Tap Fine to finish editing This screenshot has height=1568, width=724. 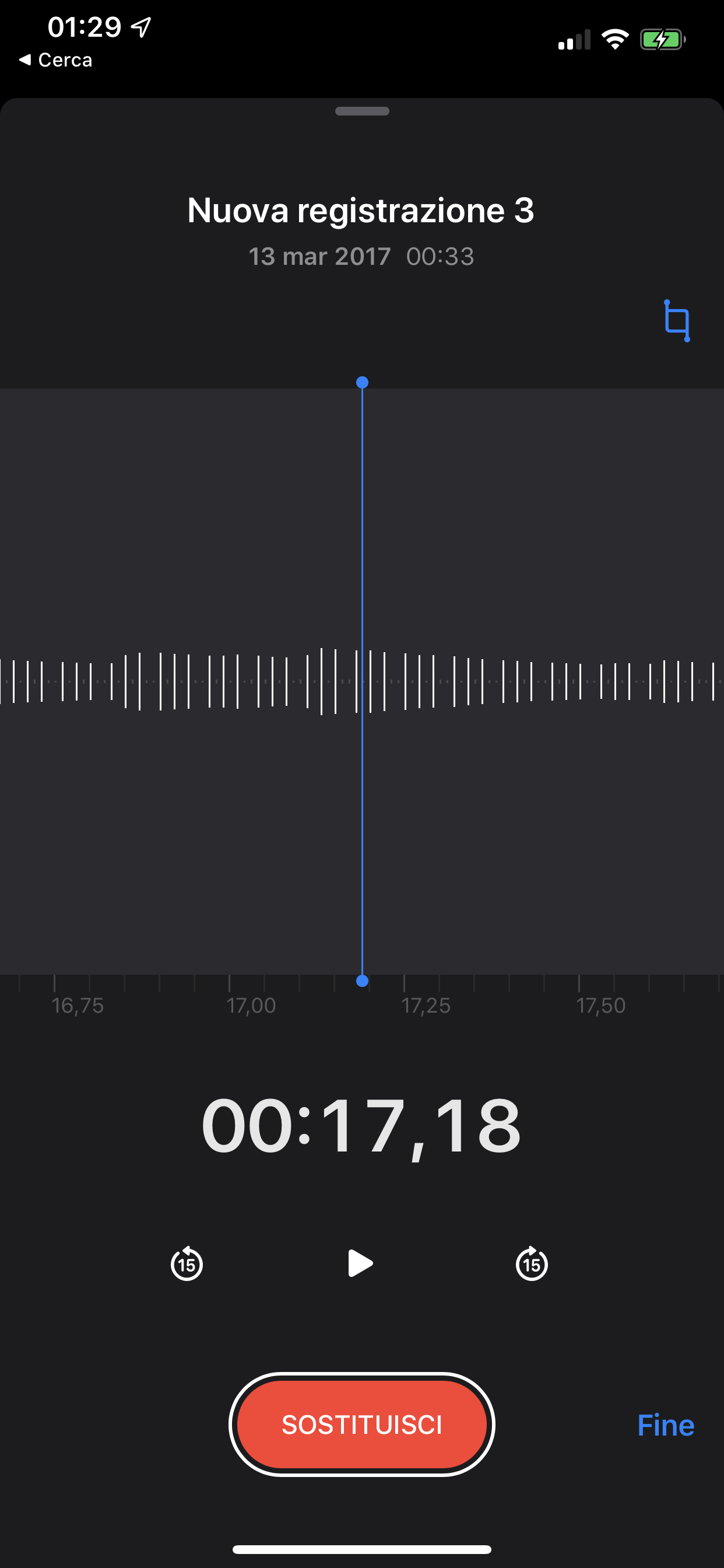(x=666, y=1426)
